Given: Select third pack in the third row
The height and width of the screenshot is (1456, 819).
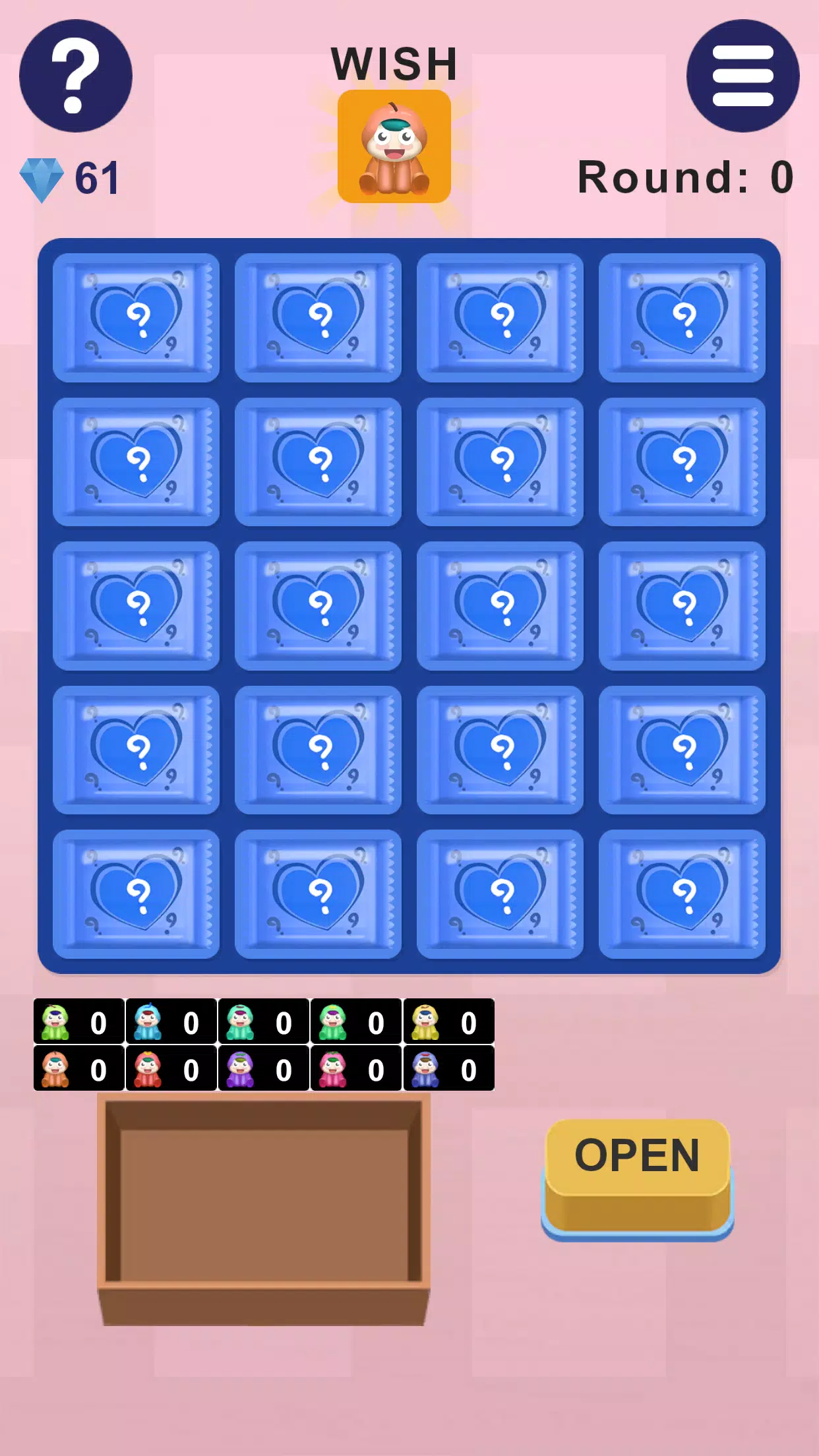Looking at the screenshot, I should (x=500, y=606).
